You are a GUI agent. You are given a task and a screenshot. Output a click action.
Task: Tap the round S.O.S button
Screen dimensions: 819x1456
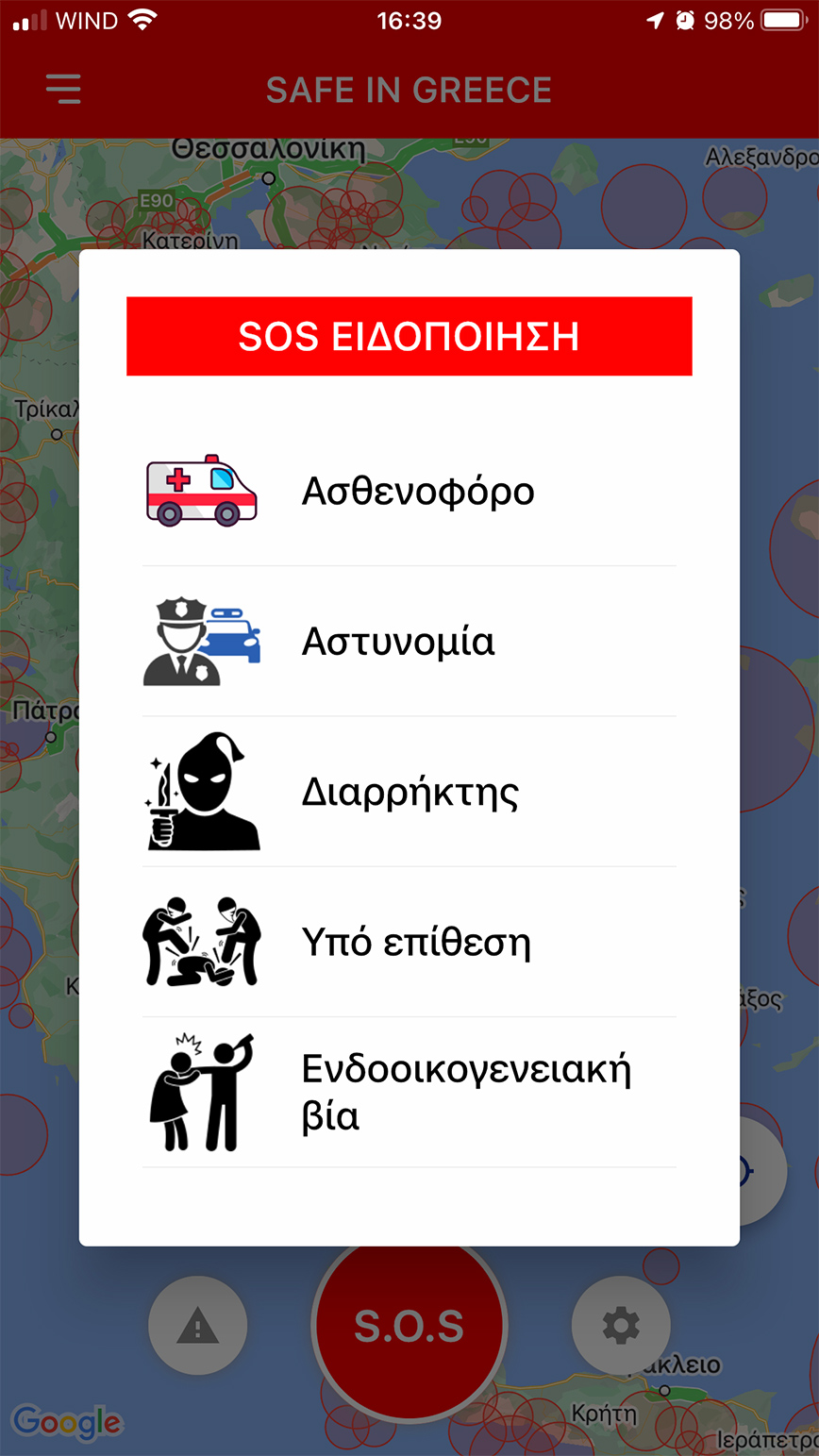click(x=409, y=1326)
